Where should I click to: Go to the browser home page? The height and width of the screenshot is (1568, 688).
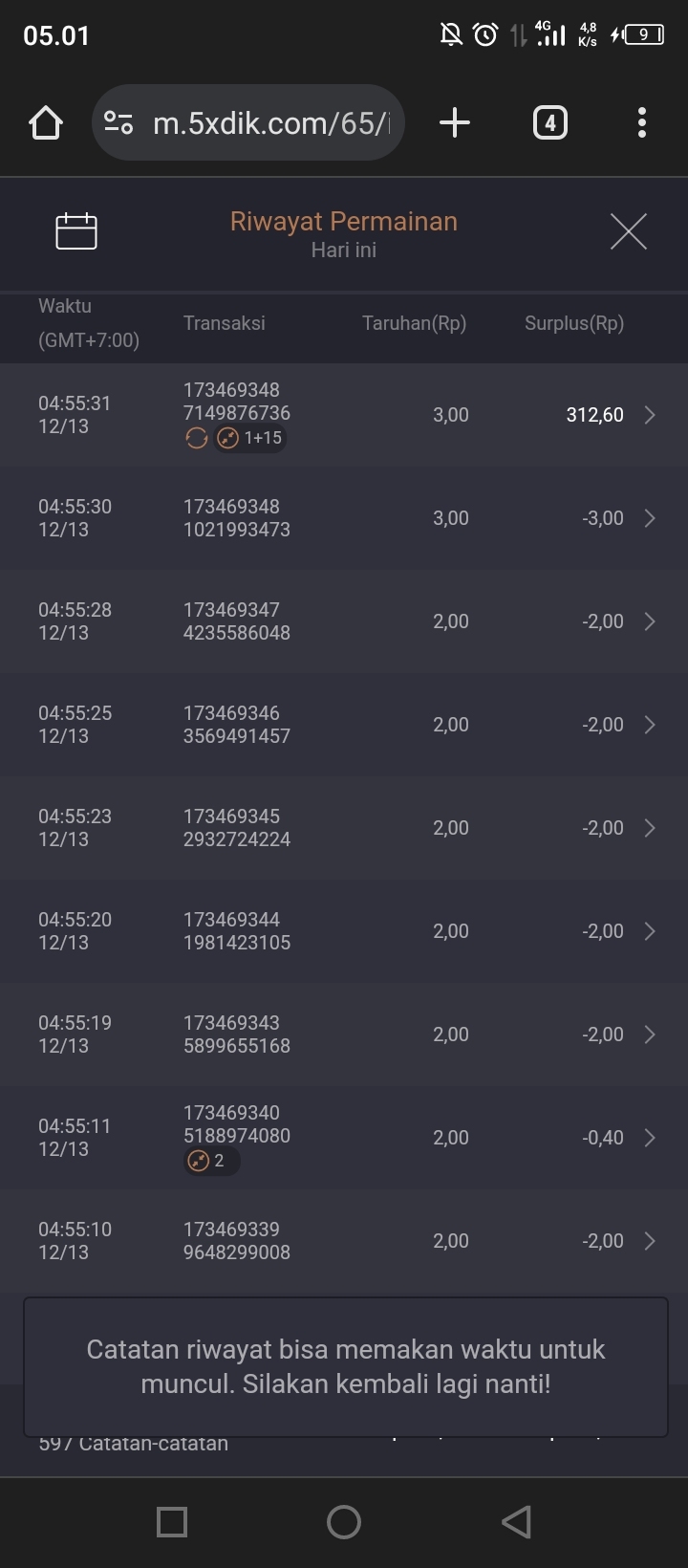(46, 122)
